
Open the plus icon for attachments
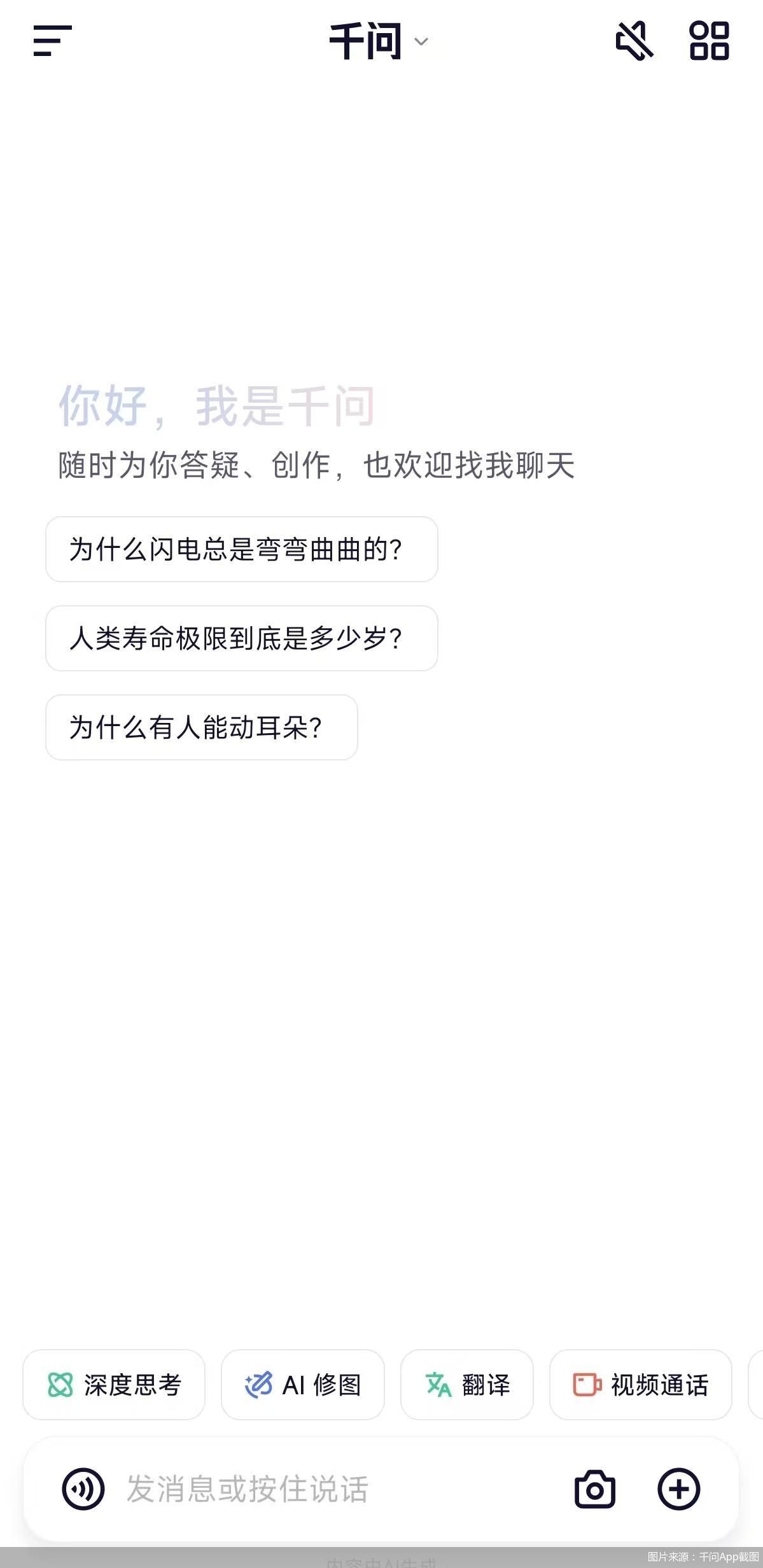(x=680, y=1489)
